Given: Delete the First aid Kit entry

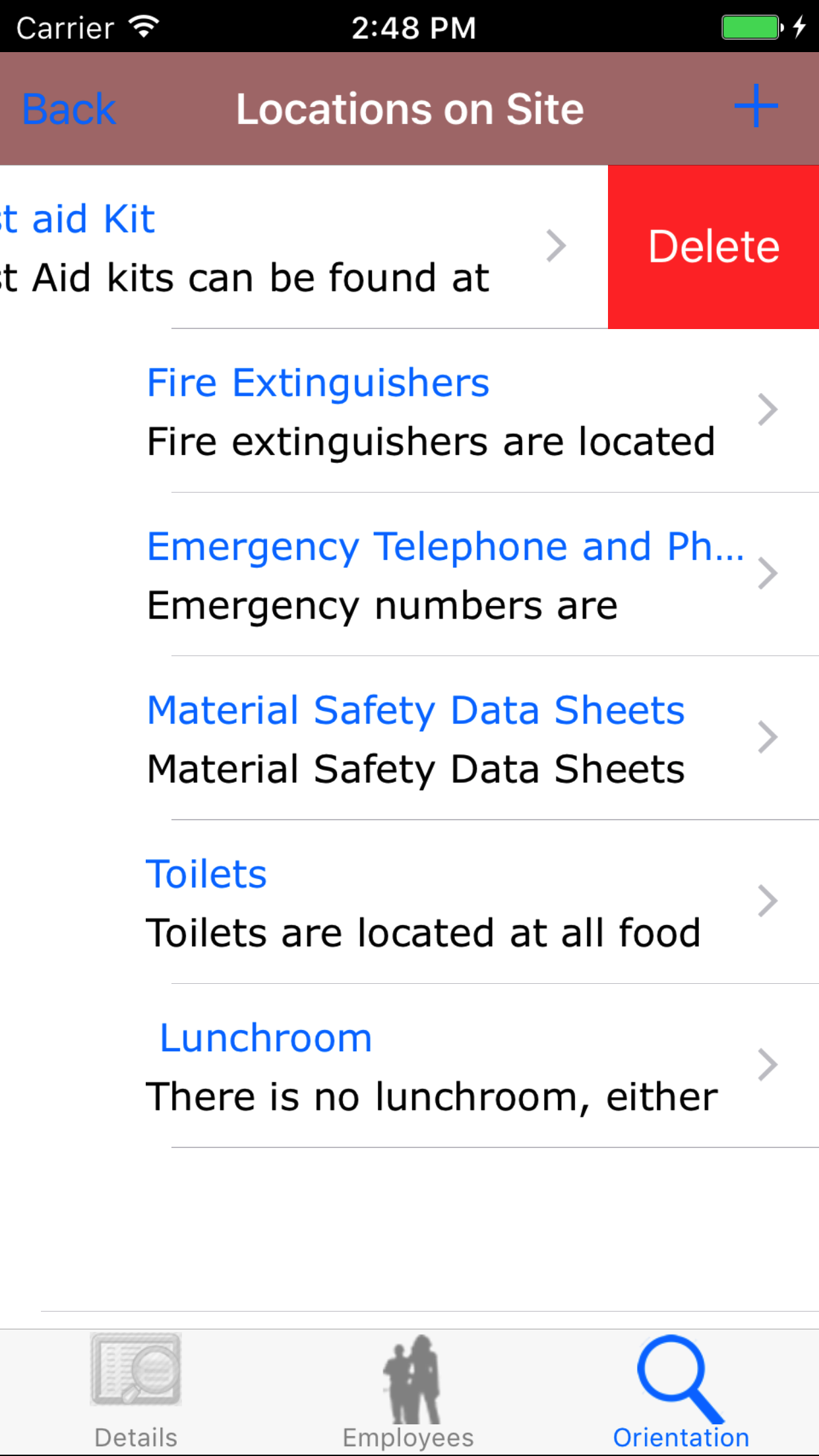Looking at the screenshot, I should click(x=713, y=247).
